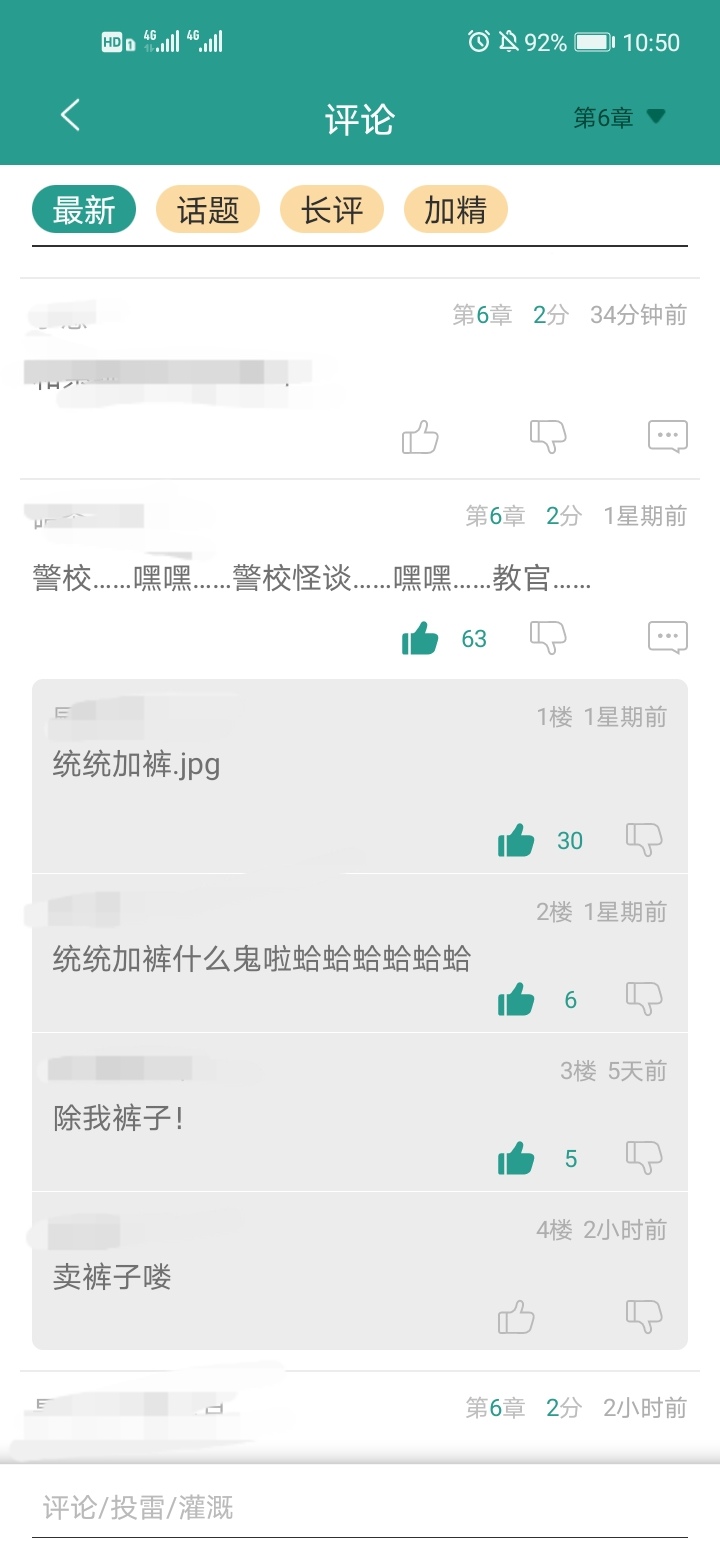
Task: Like the comment posted 34分钟前
Action: pos(420,437)
